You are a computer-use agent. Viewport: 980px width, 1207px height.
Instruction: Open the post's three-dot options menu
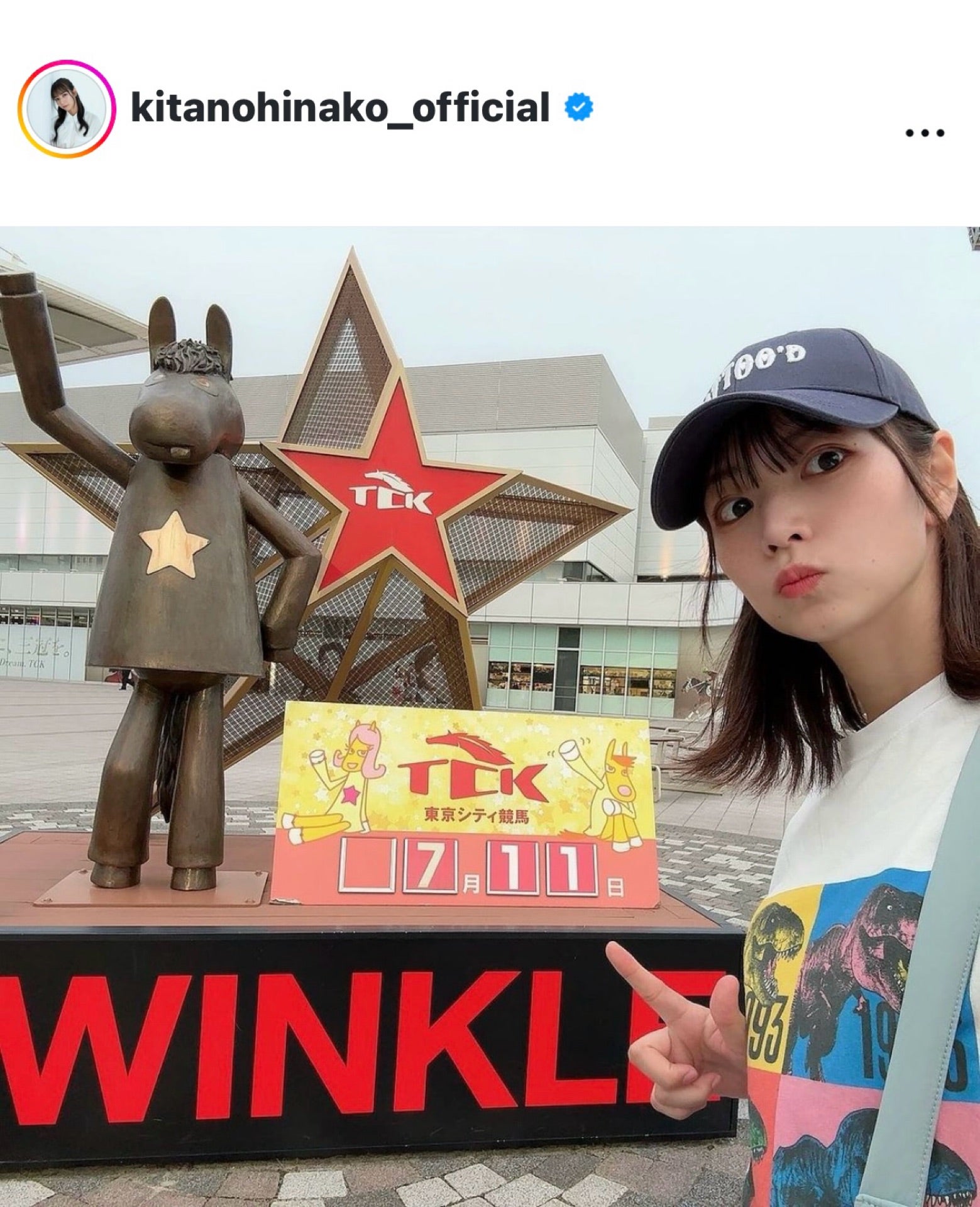(924, 133)
